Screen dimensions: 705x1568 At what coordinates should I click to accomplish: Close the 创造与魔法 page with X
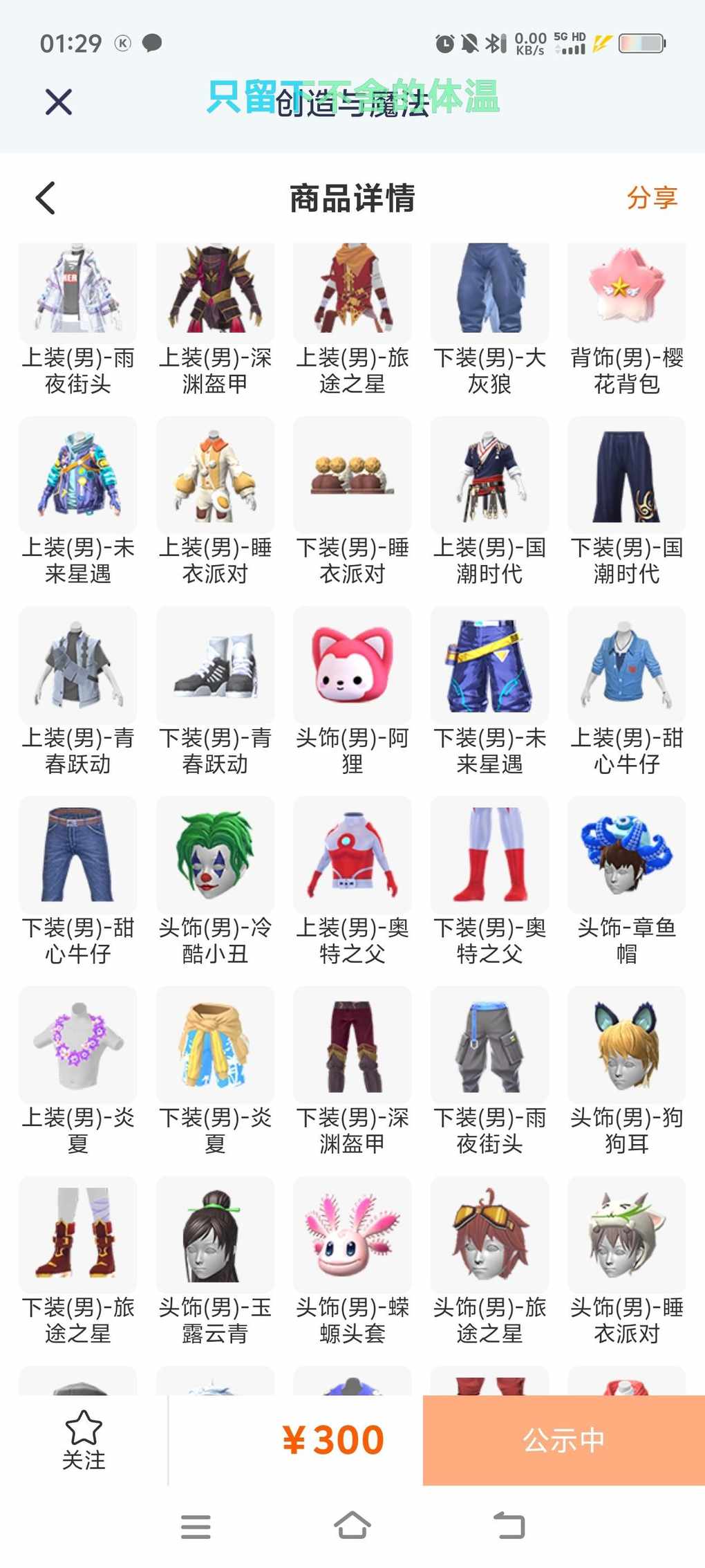[59, 102]
